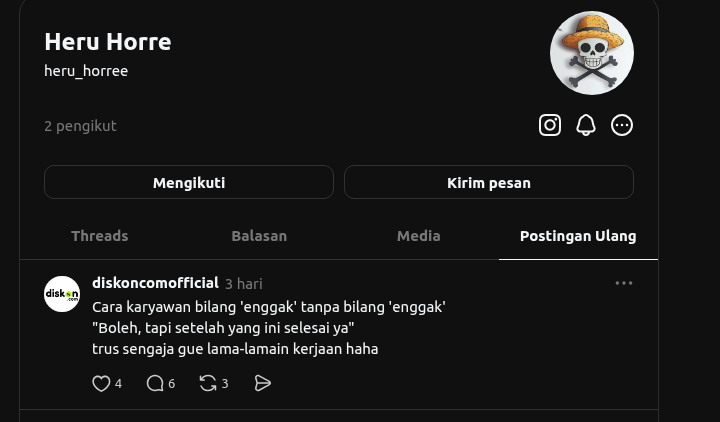Open the 2 pengikut followers list
Viewport: 720px width, 422px height.
pyautogui.click(x=80, y=126)
